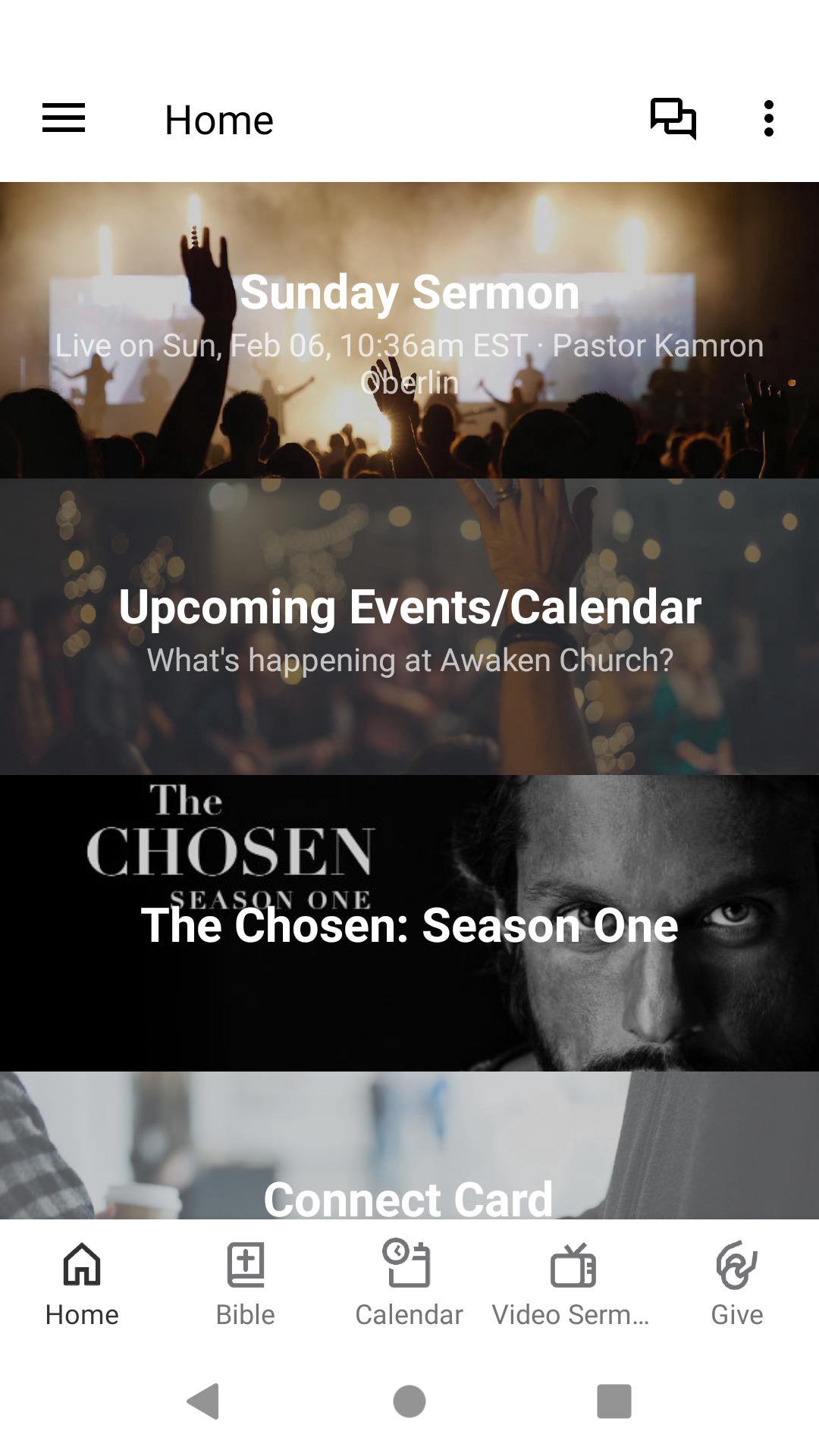
Task: Open the hamburger drawer menu
Action: [64, 119]
